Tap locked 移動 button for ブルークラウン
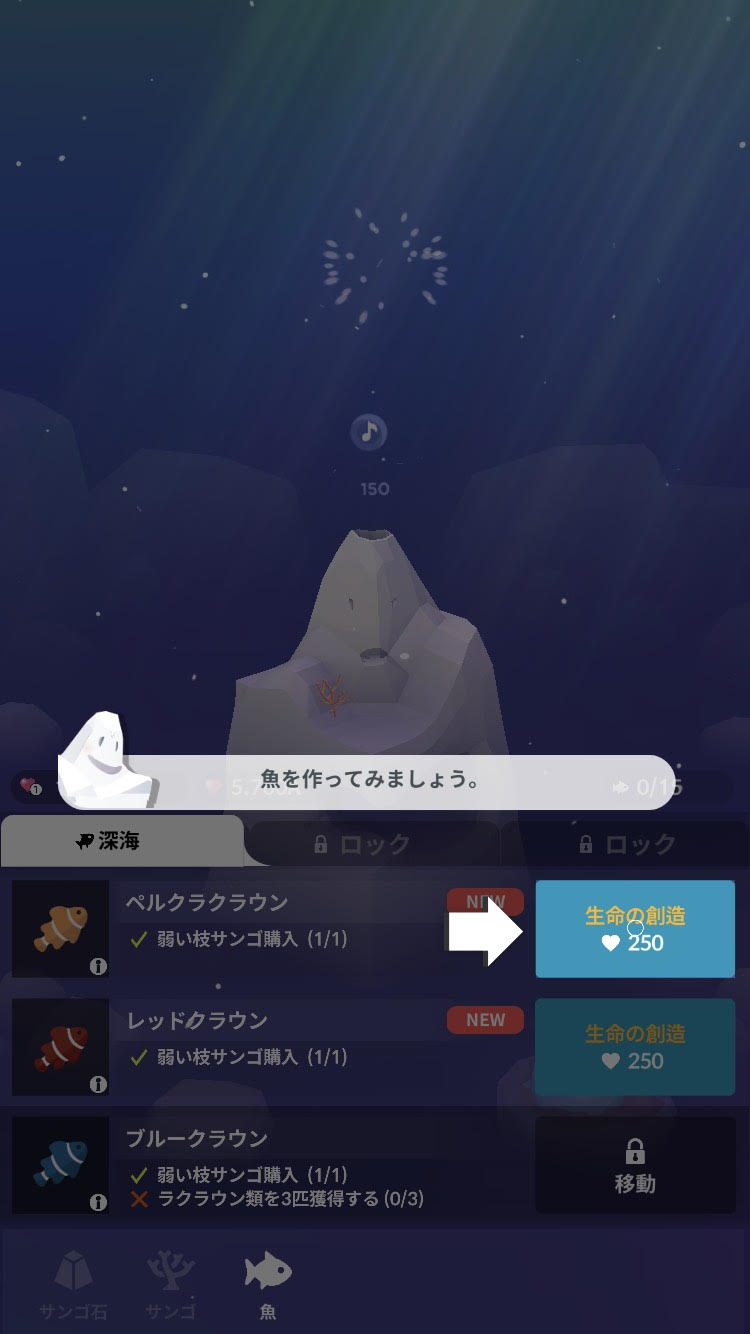This screenshot has height=1334, width=750. (635, 1165)
